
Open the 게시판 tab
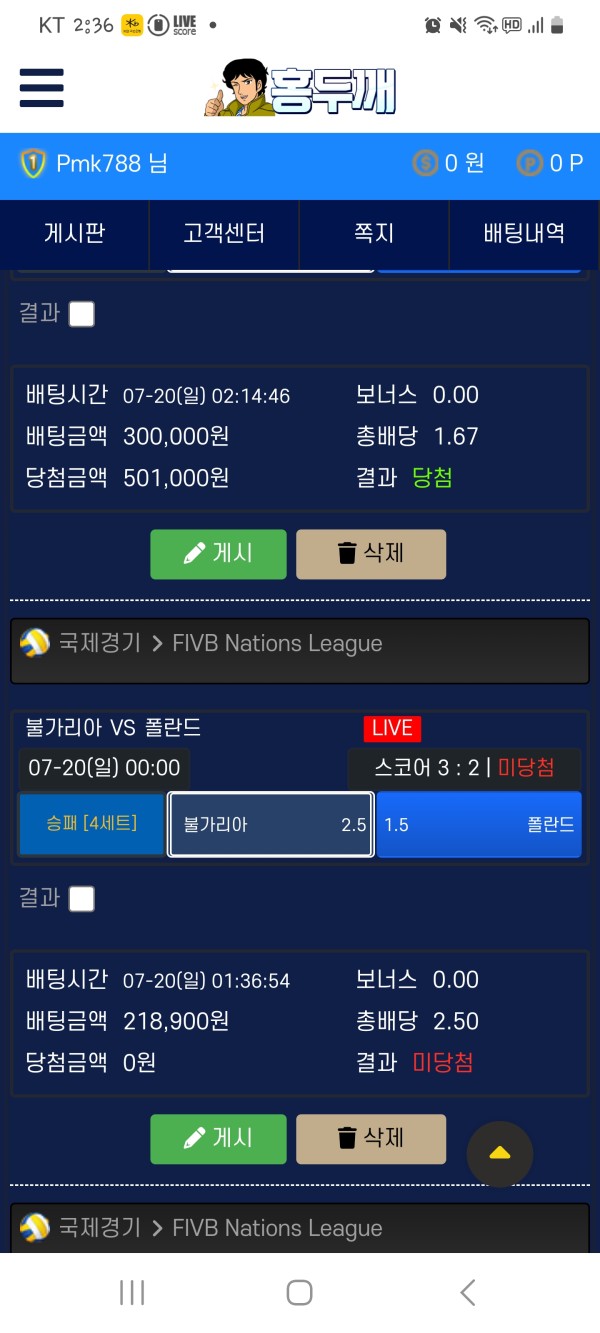75,234
